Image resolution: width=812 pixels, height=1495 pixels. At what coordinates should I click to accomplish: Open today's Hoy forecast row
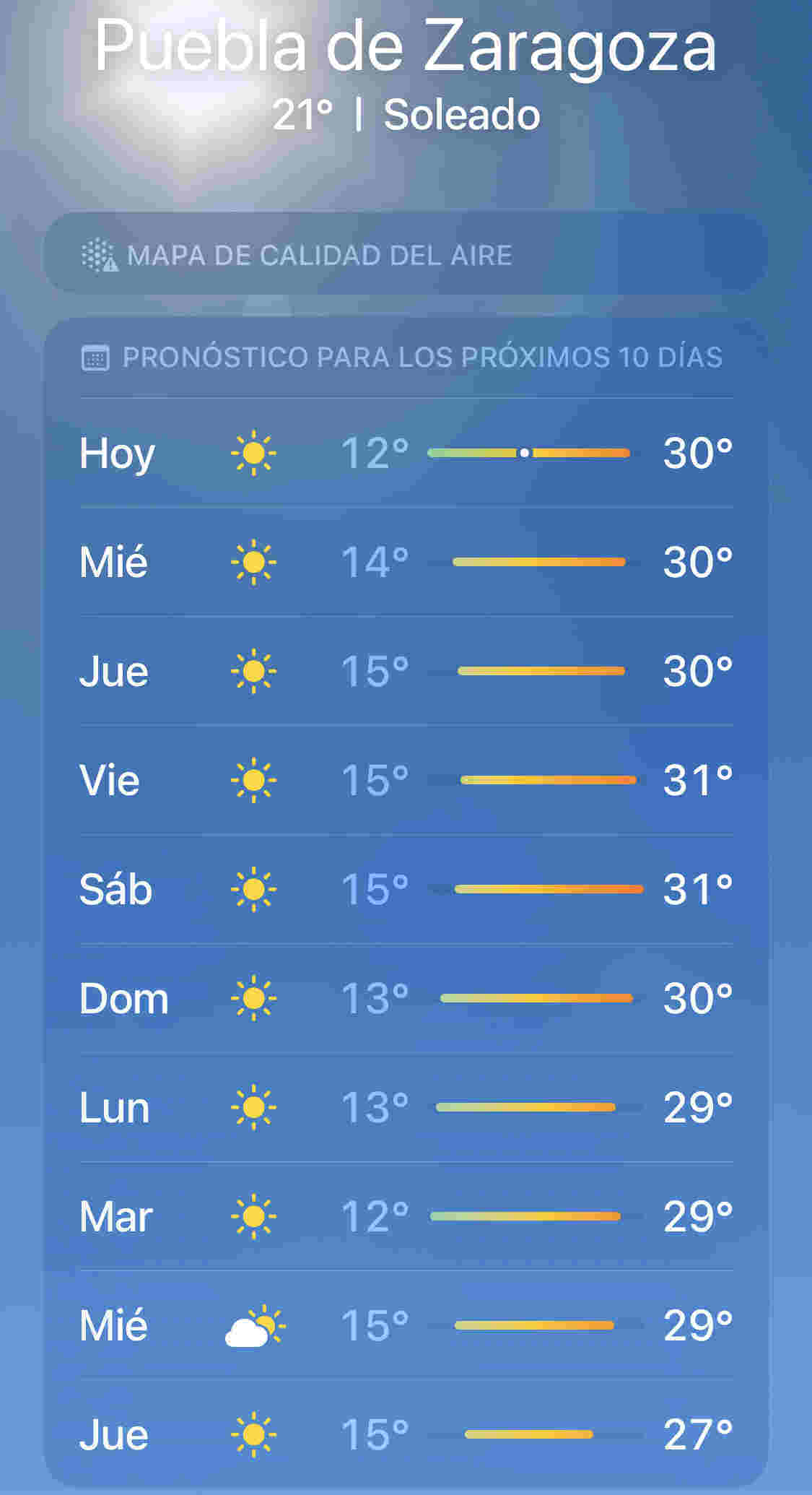tap(406, 453)
